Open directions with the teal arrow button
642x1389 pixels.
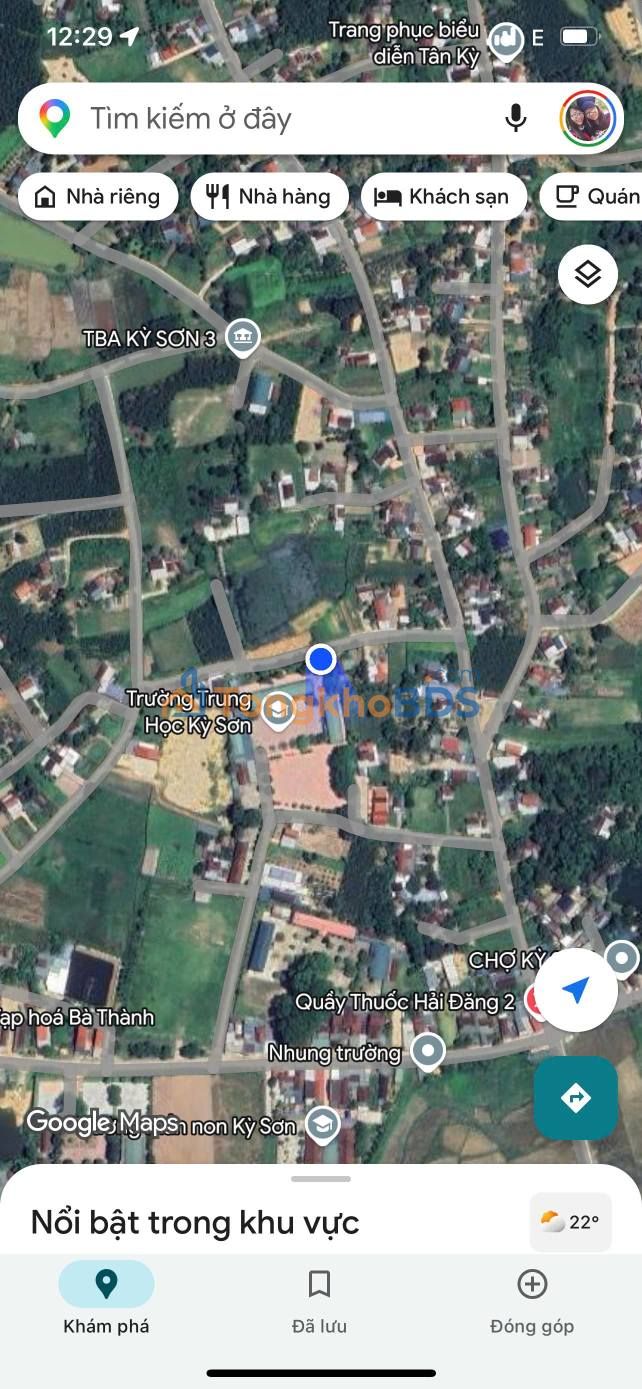(575, 1098)
